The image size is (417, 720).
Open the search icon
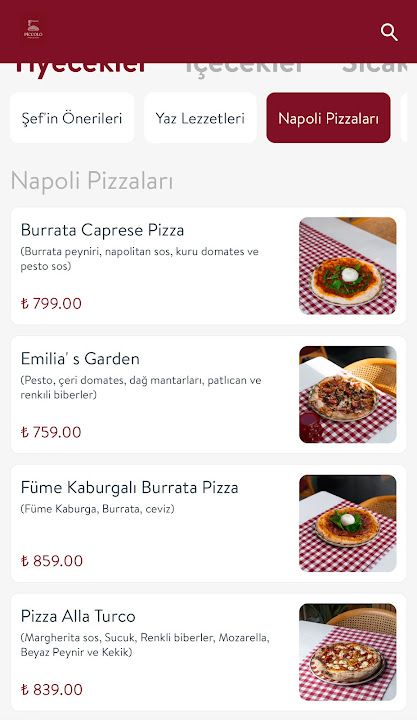pos(389,32)
